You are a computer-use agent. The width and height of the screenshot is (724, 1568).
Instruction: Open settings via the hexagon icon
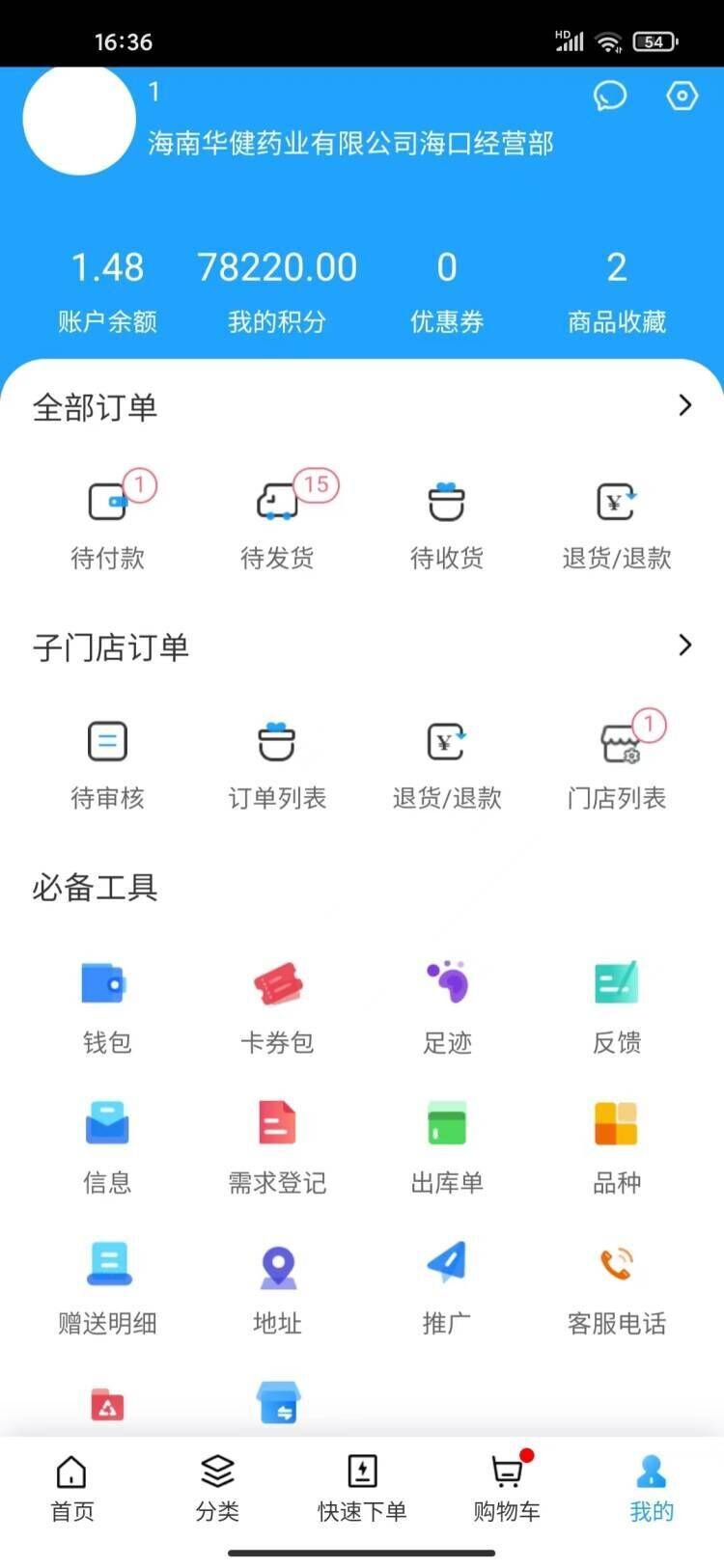682,96
